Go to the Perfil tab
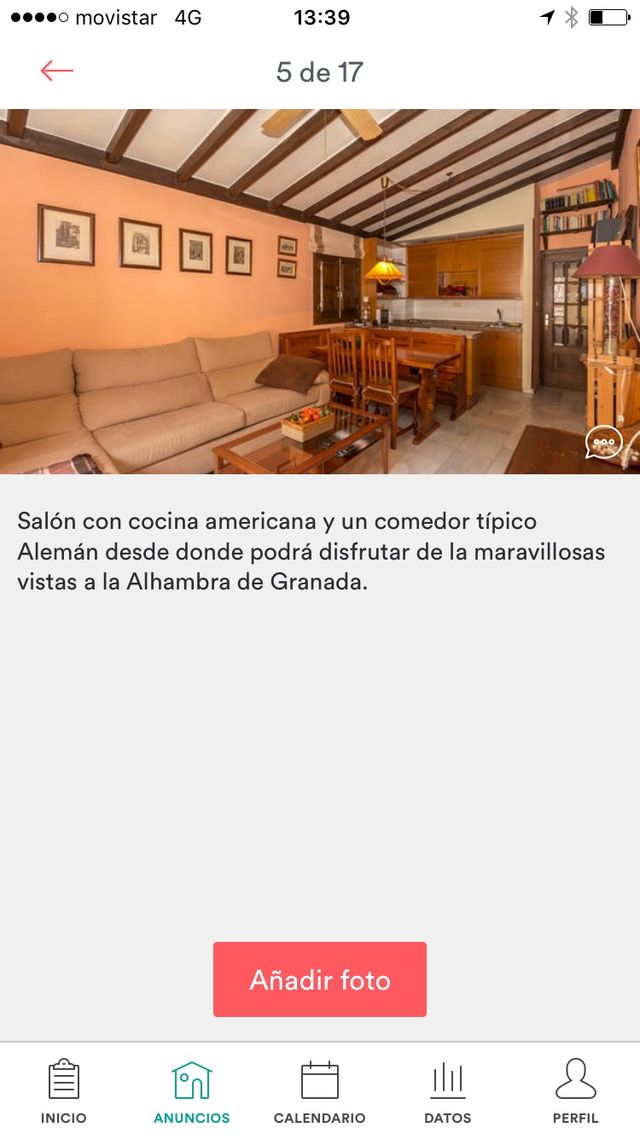This screenshot has width=640, height=1138. coord(575,1092)
